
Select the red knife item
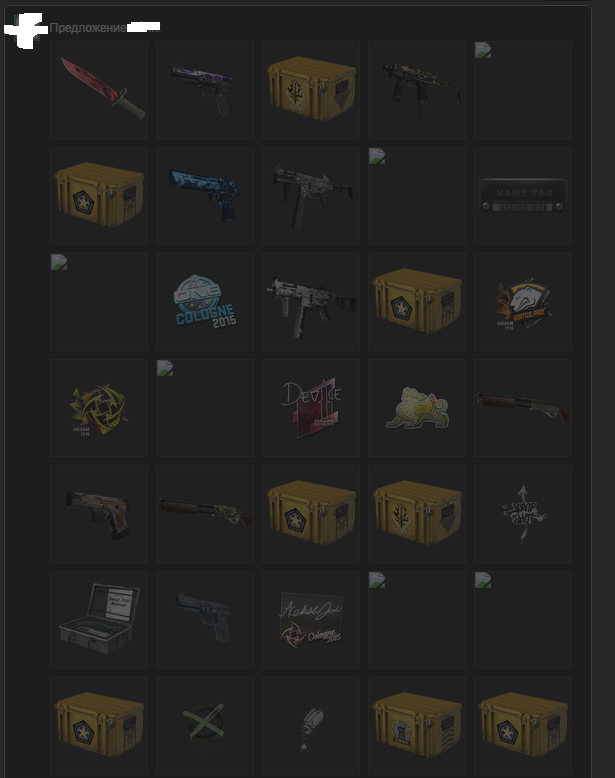pos(99,90)
